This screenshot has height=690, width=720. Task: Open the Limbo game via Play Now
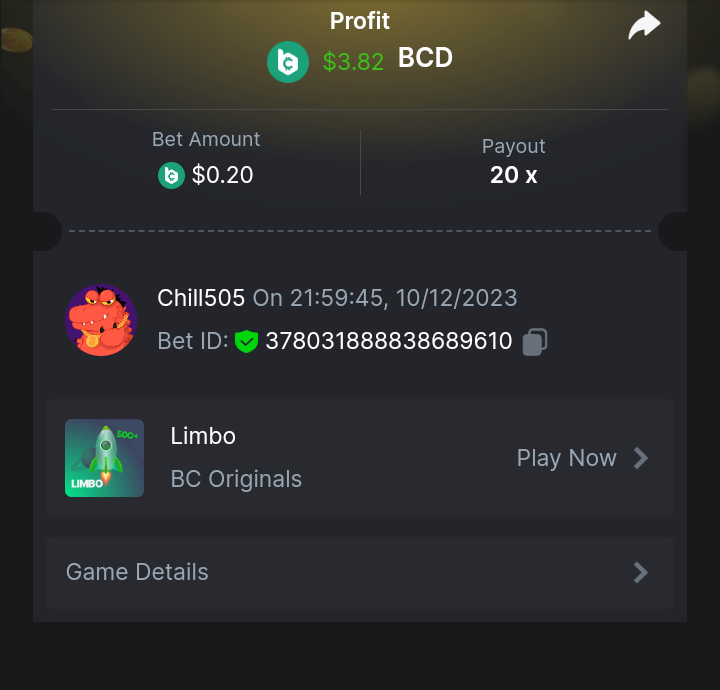(x=582, y=458)
